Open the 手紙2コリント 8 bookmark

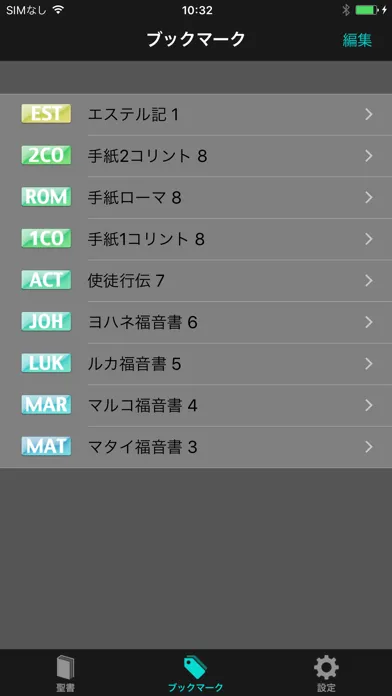[x=196, y=156]
